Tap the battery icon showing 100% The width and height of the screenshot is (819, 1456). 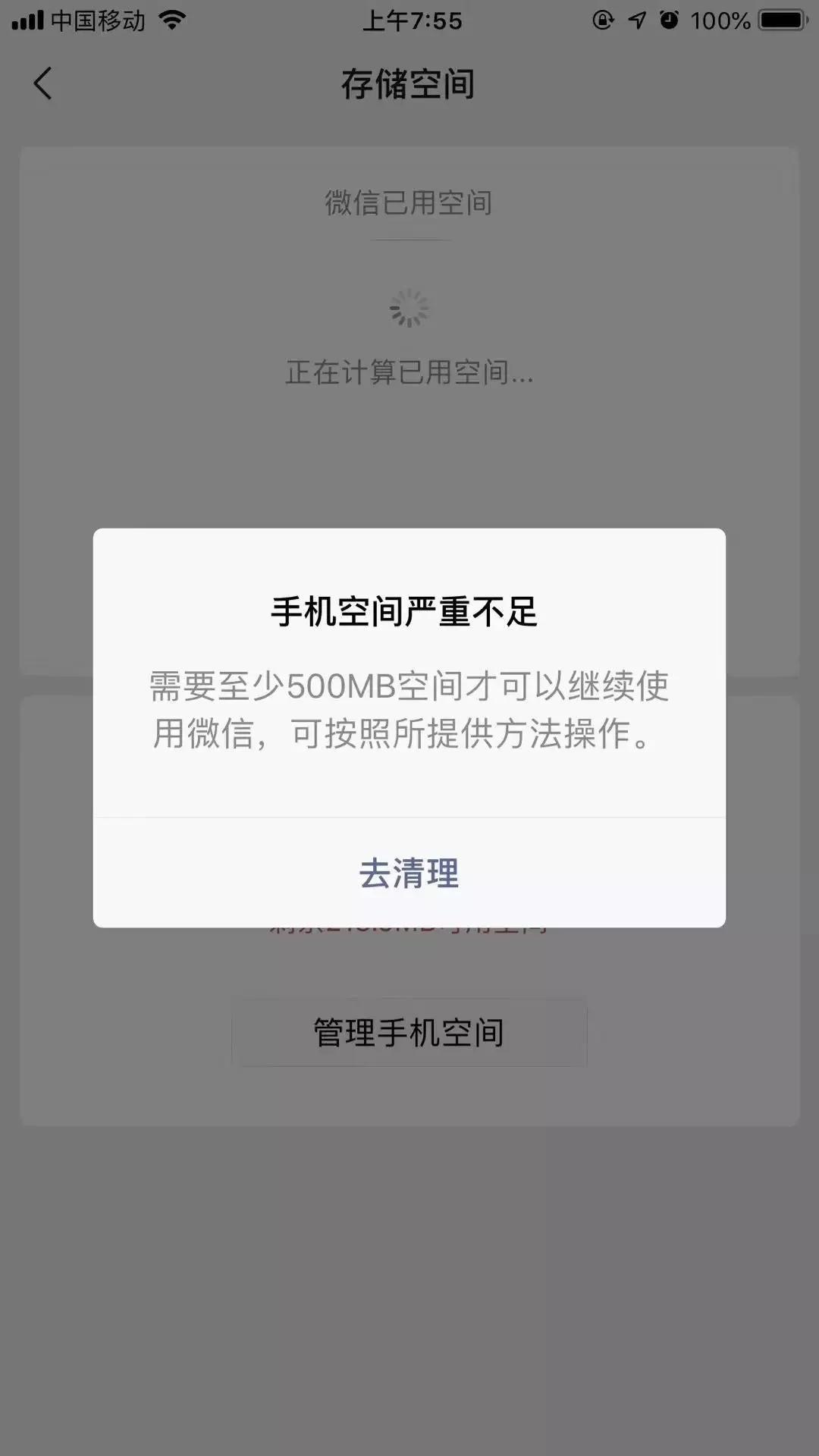(783, 20)
